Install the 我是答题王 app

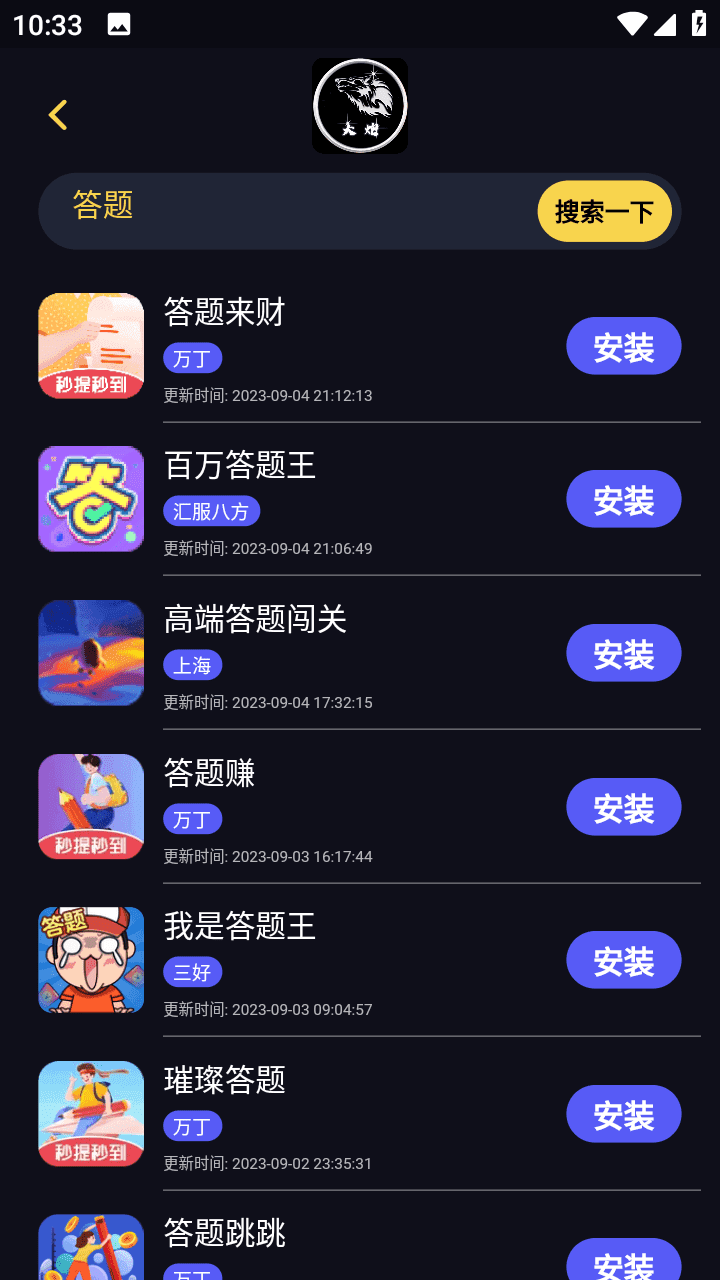pos(623,959)
